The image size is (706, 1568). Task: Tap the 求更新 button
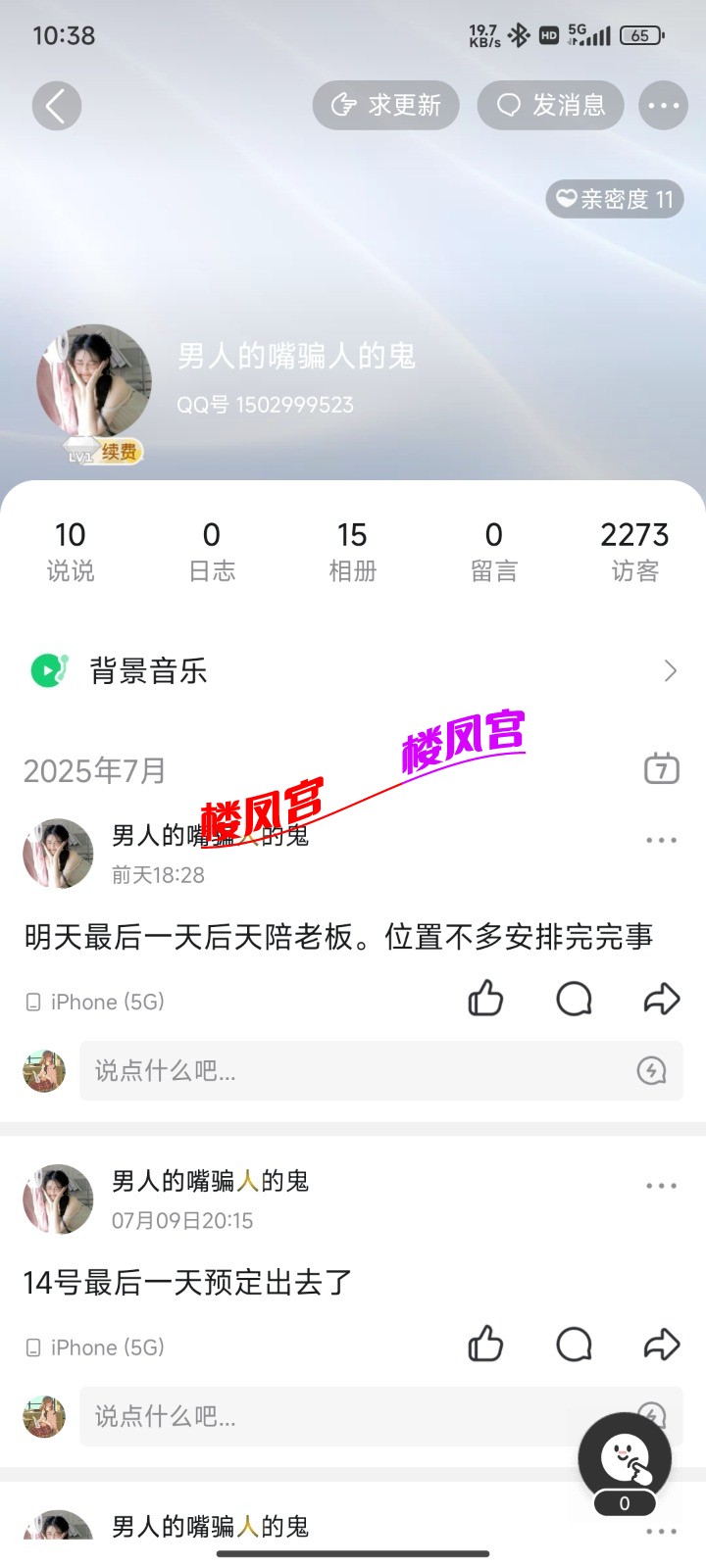coord(385,105)
